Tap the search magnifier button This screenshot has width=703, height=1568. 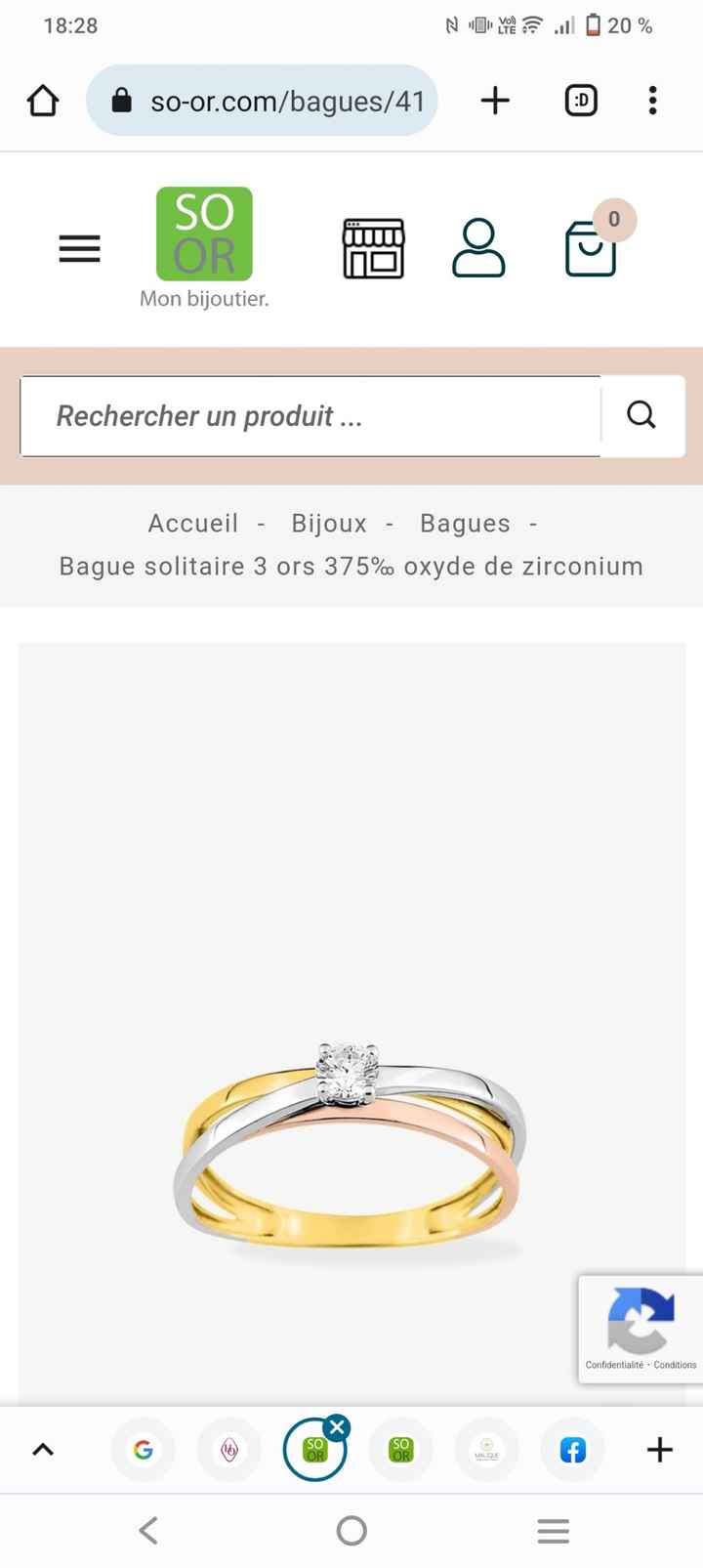(x=641, y=416)
